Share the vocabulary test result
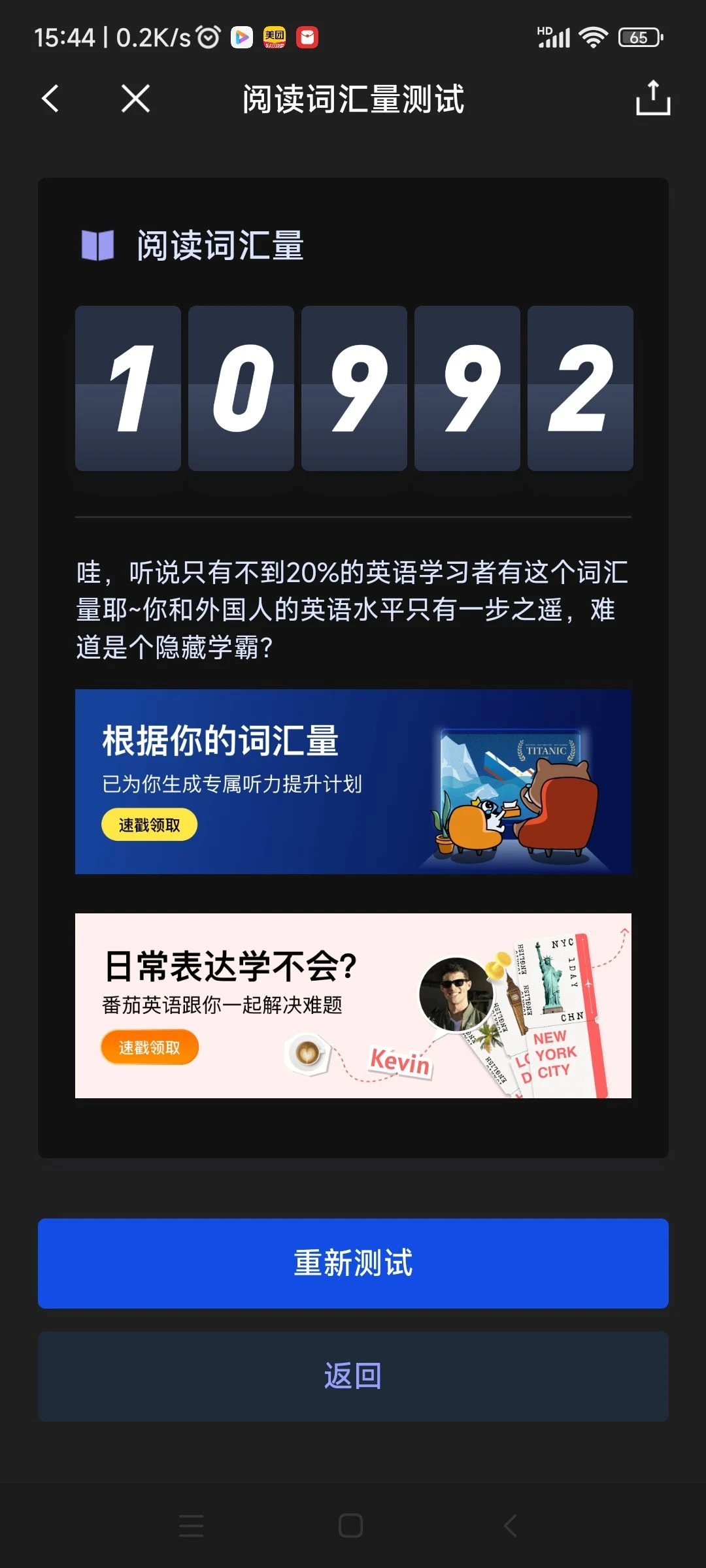 [x=653, y=98]
